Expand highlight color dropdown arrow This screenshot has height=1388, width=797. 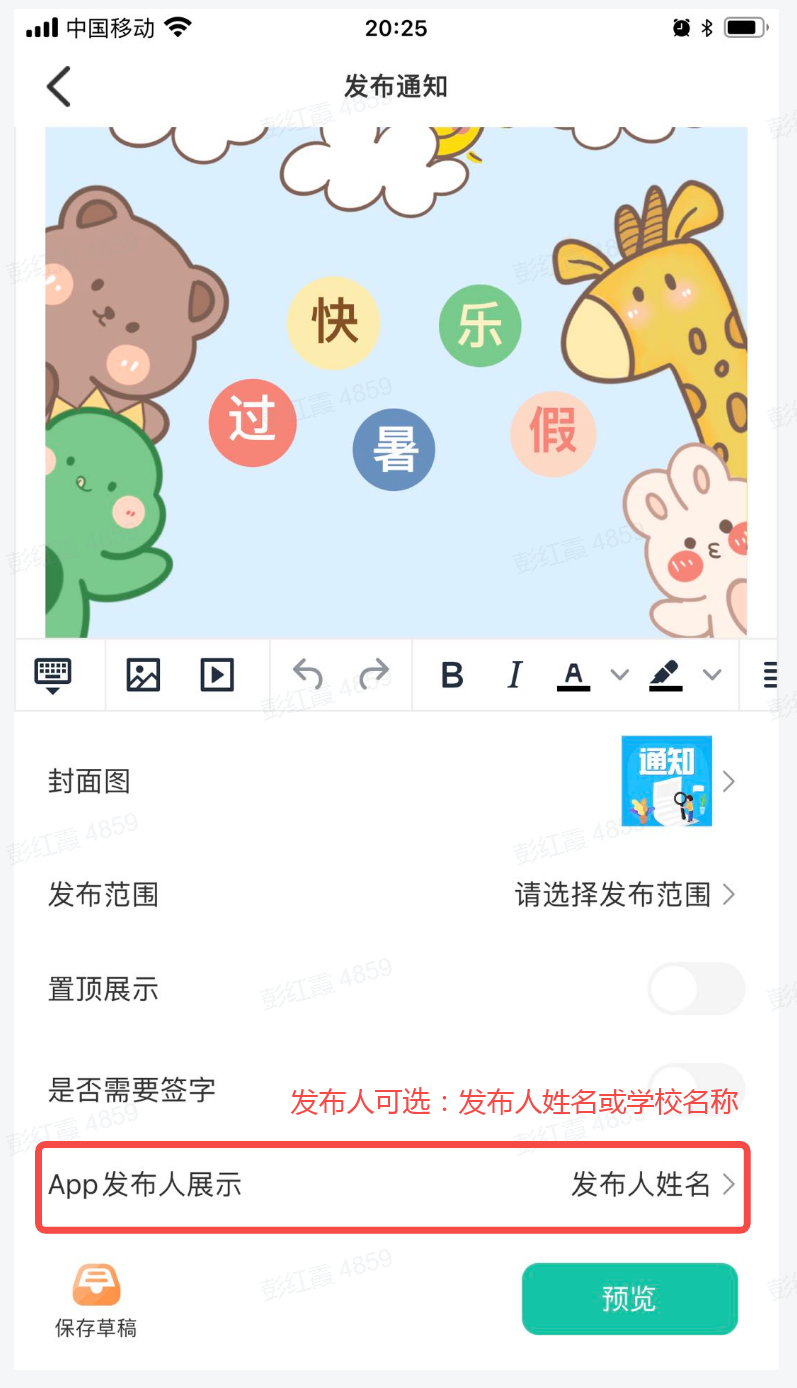[712, 675]
